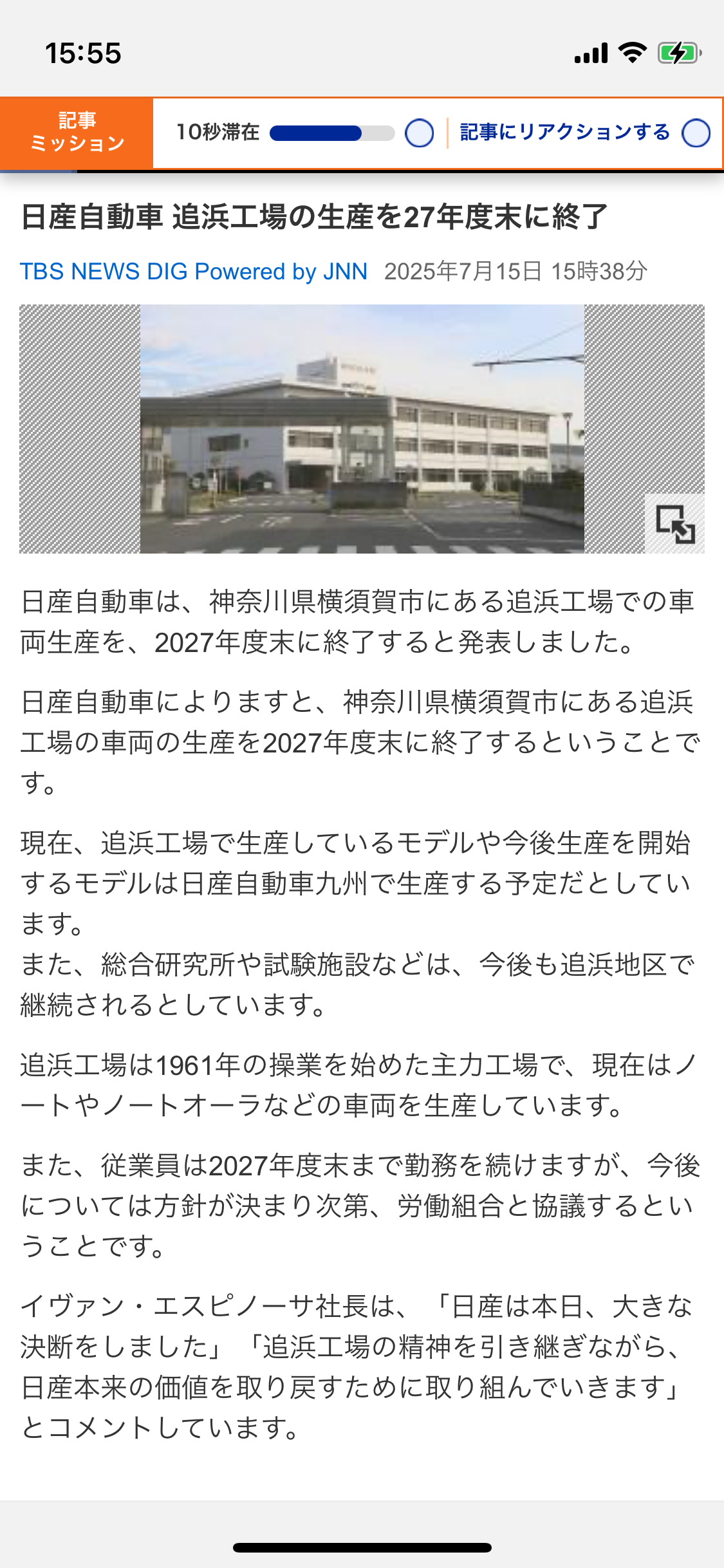Tap 記事にリアクションする mission link
Image resolution: width=724 pixels, height=1568 pixels.
pos(565,132)
